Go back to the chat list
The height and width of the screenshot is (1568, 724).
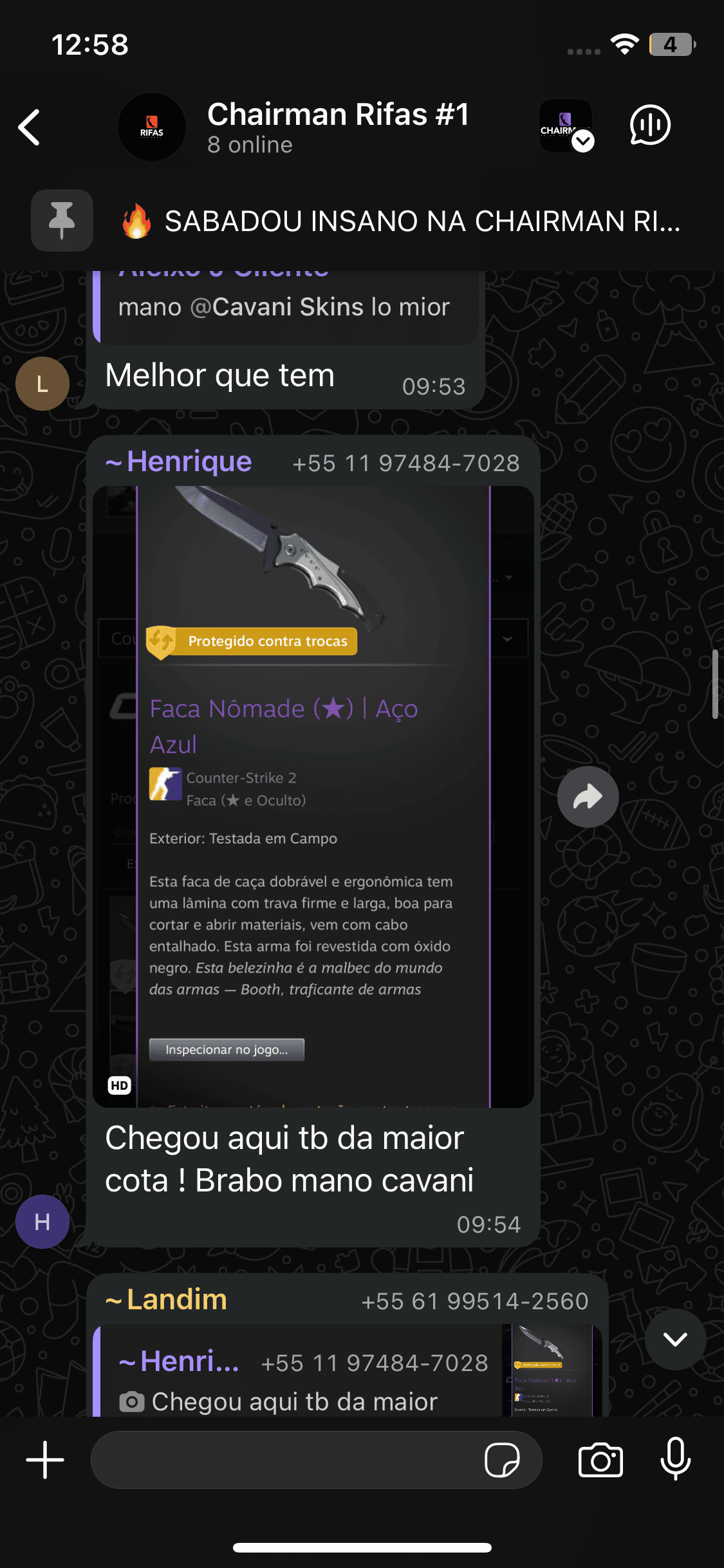pyautogui.click(x=30, y=127)
